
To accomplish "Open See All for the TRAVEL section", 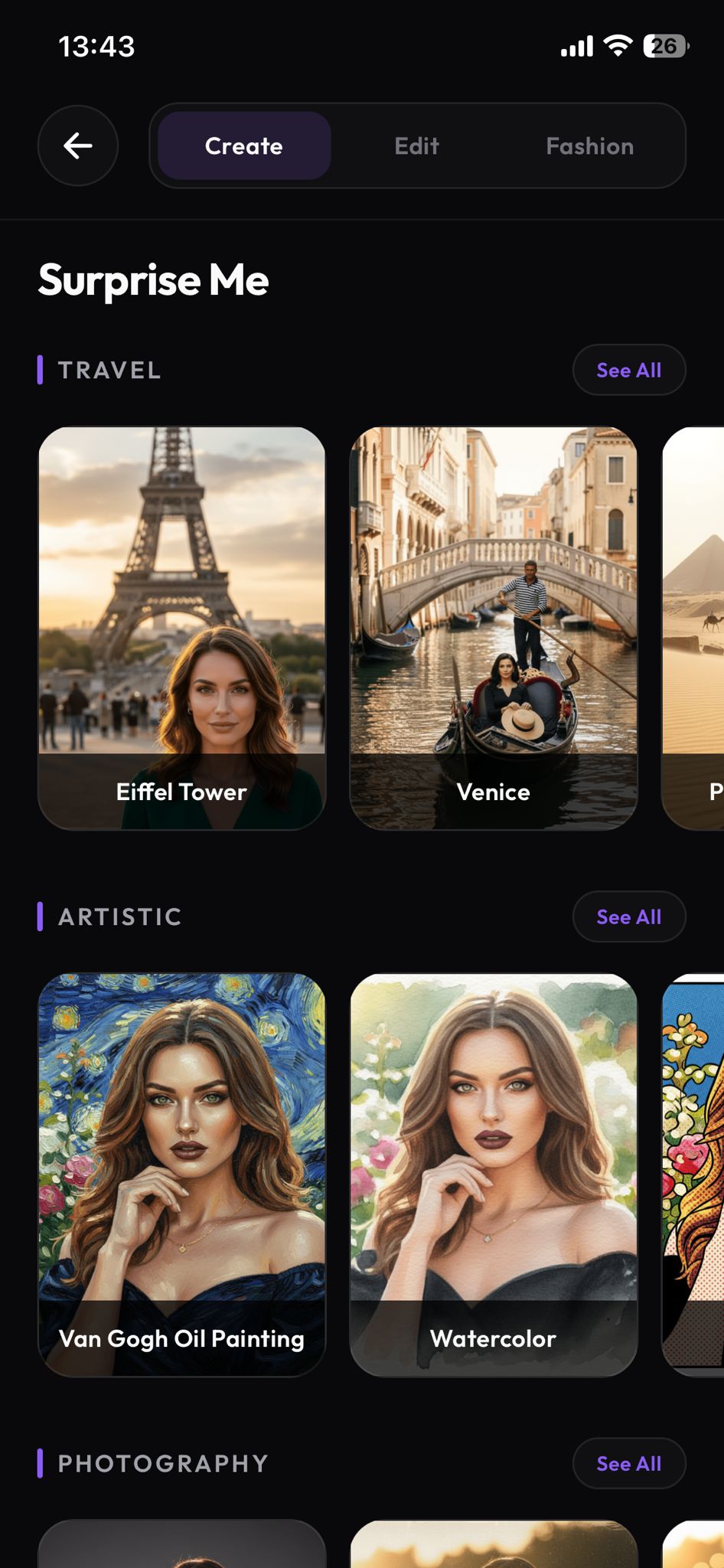I will [x=628, y=370].
